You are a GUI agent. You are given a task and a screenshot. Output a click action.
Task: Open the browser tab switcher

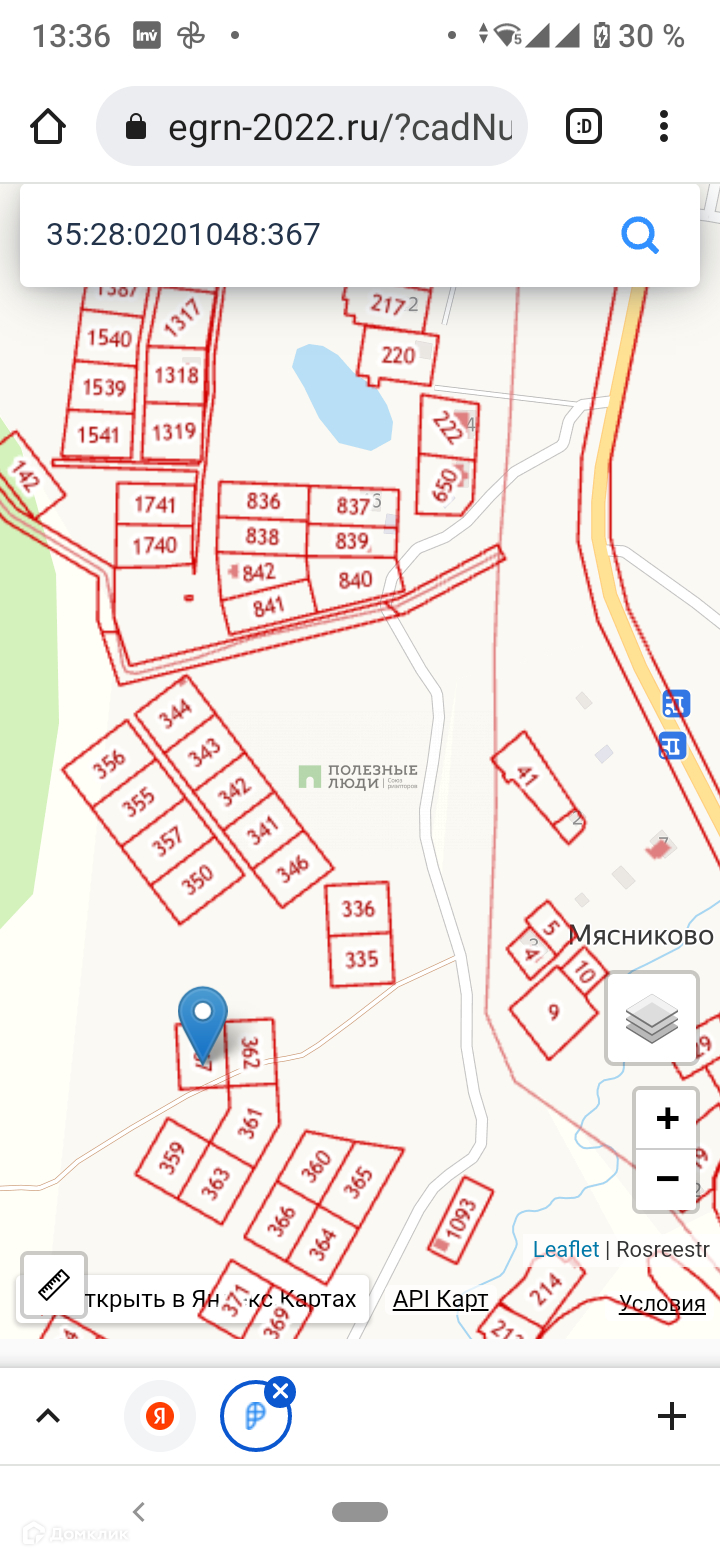tap(584, 127)
